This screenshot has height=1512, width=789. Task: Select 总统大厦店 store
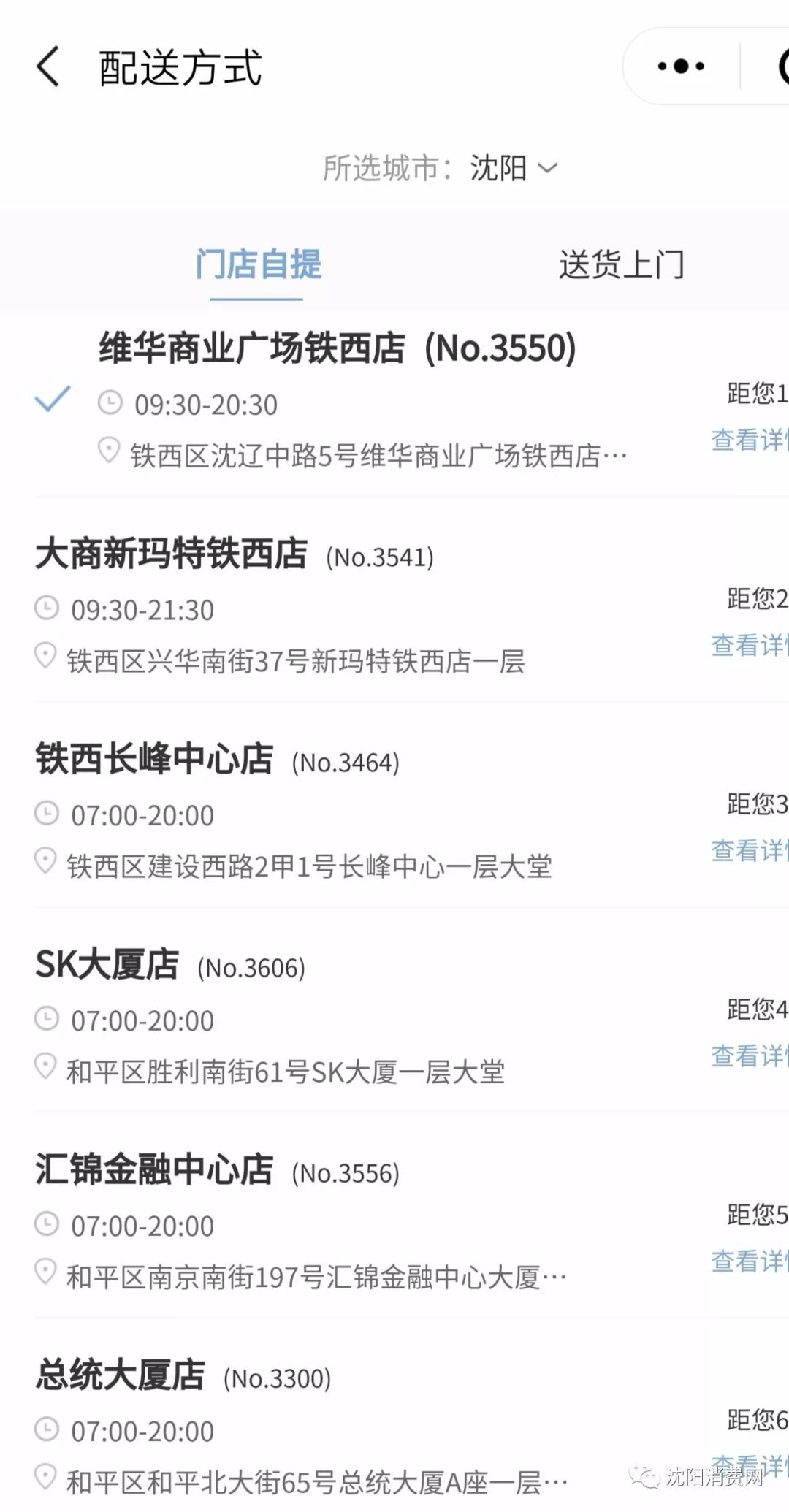pyautogui.click(x=121, y=1375)
